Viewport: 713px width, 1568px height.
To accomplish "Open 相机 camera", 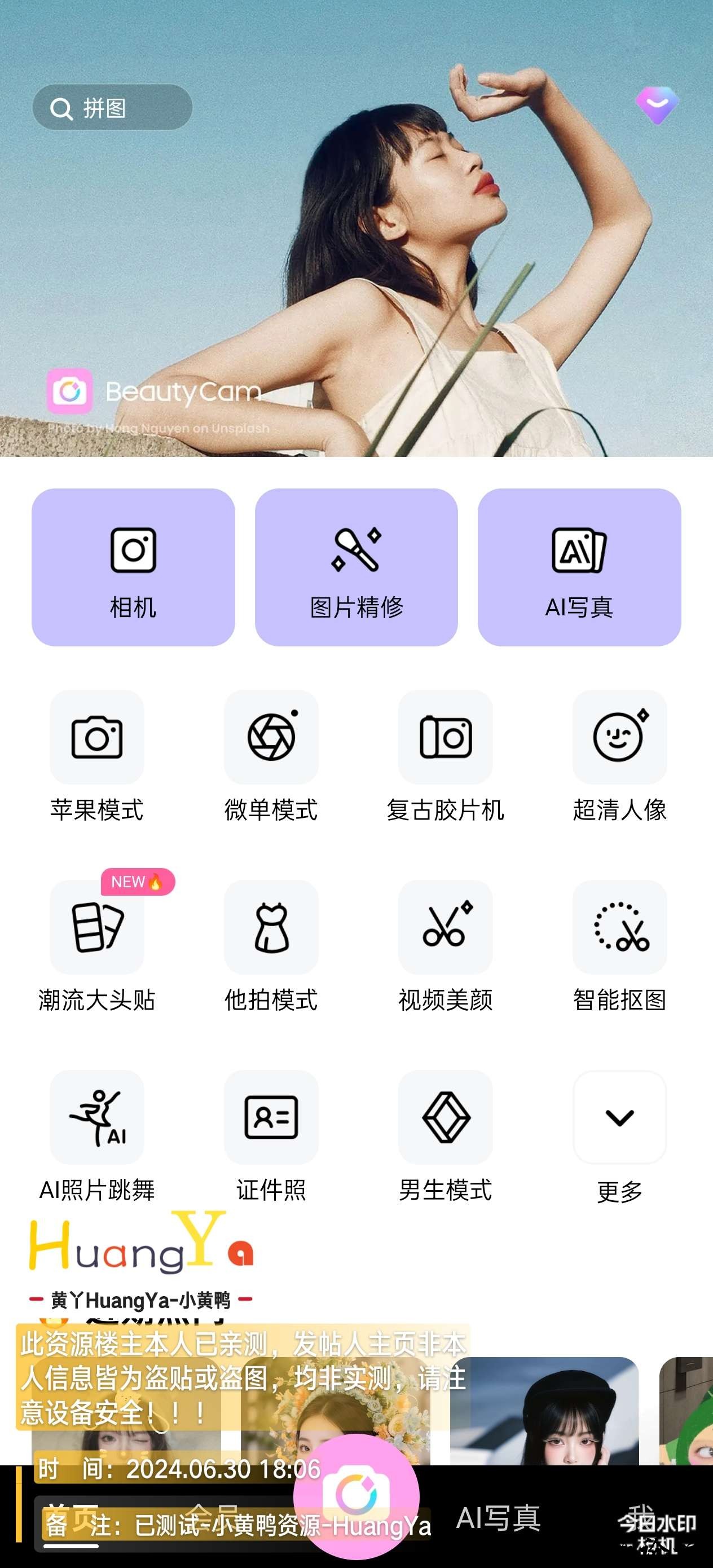I will [x=133, y=567].
